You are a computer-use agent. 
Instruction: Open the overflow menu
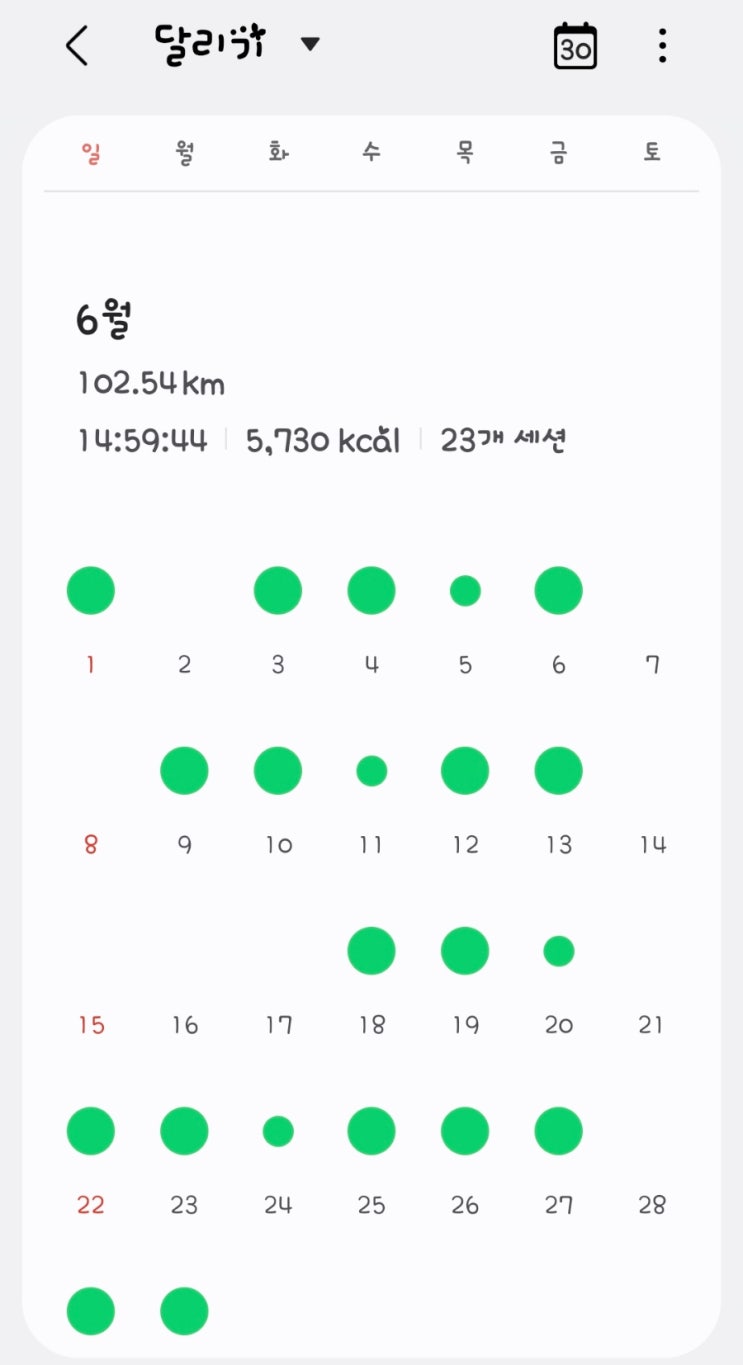(662, 46)
